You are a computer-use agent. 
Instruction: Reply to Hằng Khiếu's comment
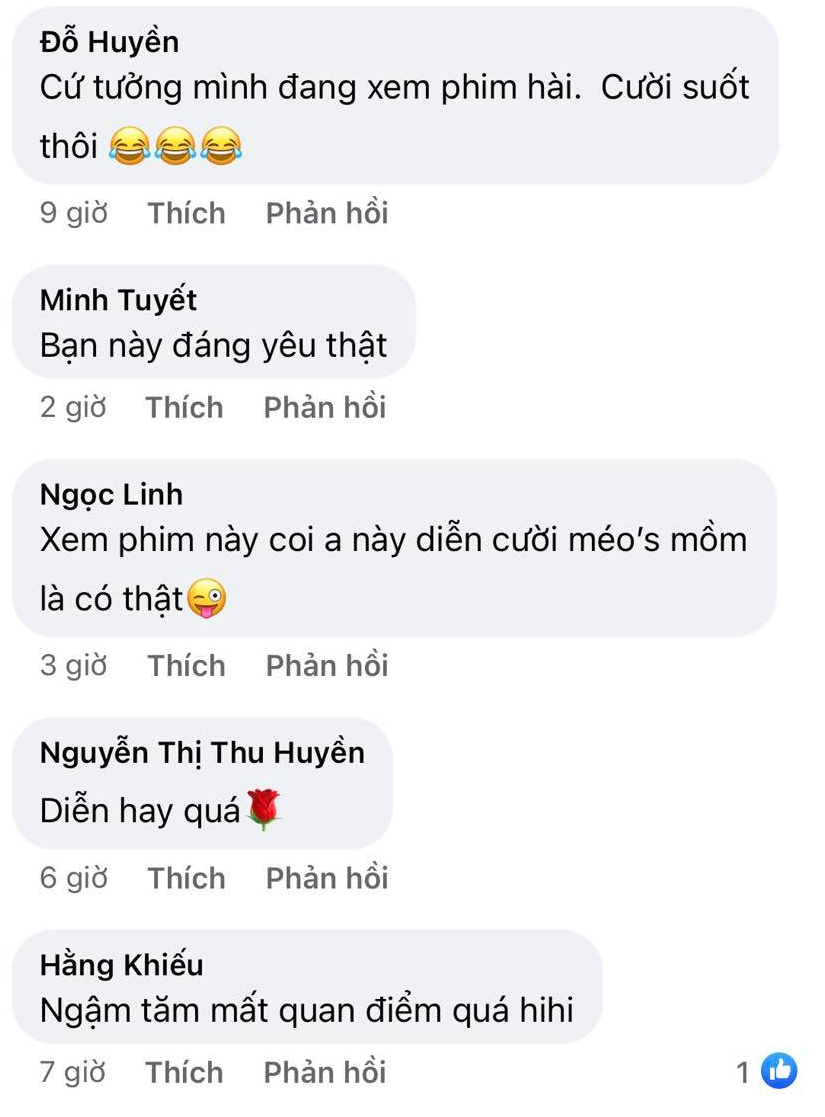tap(325, 1072)
